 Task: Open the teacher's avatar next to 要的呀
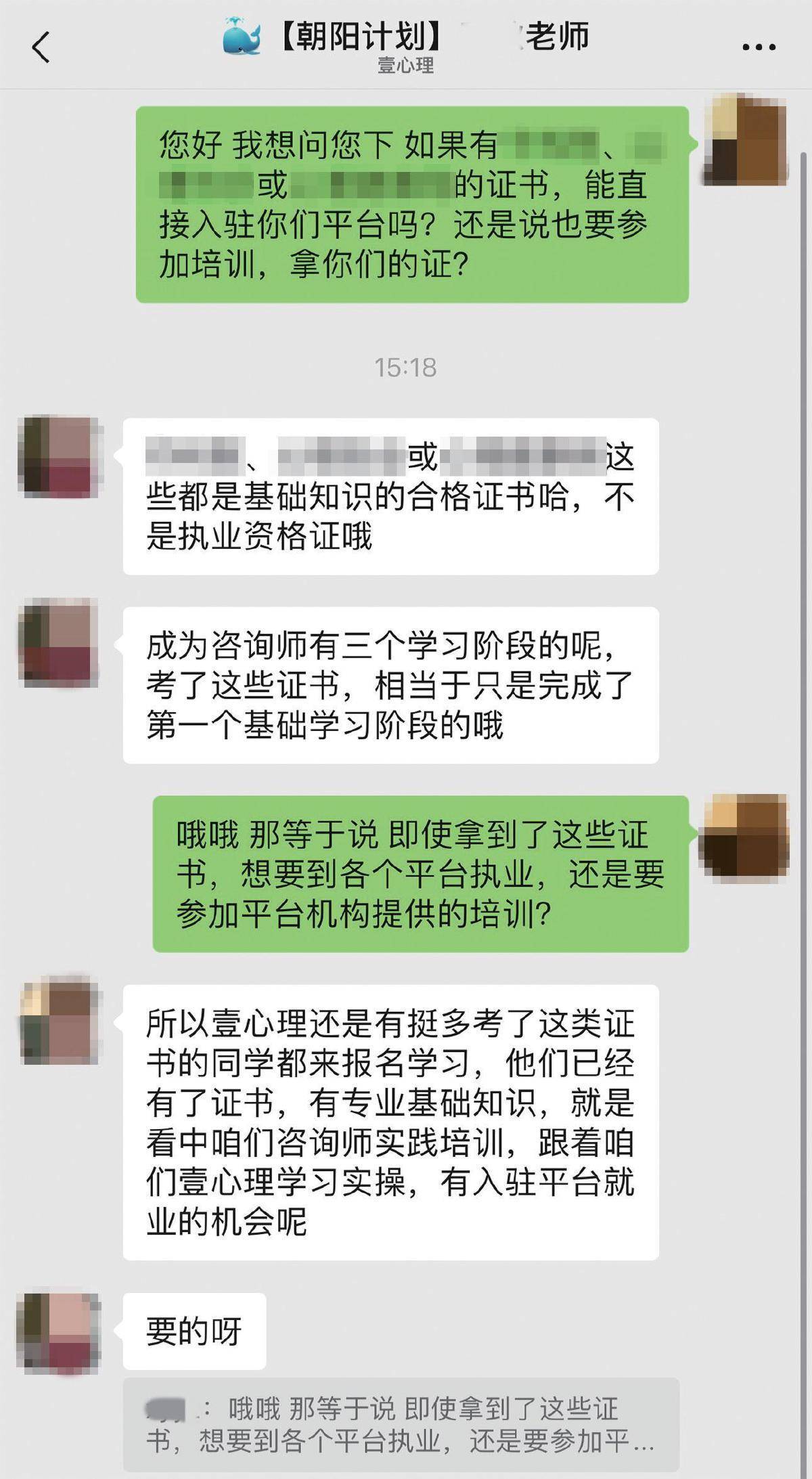(x=59, y=1333)
